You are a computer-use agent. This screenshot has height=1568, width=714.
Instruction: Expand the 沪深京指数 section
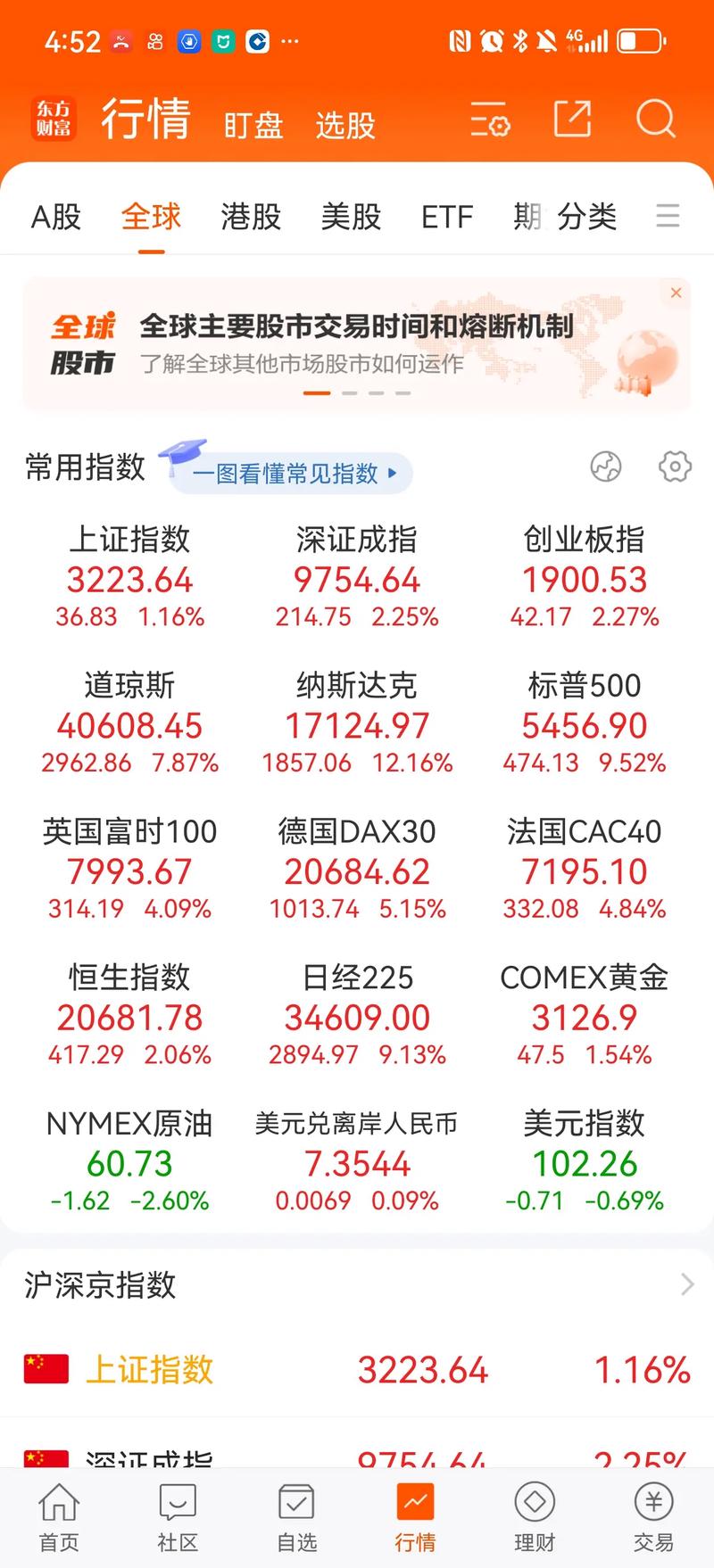pos(685,1284)
